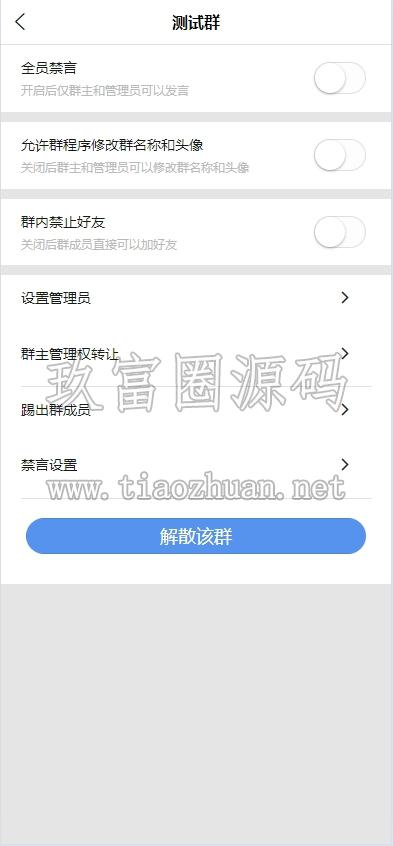Open 群主管理权转让
This screenshot has width=393, height=846.
pos(196,354)
